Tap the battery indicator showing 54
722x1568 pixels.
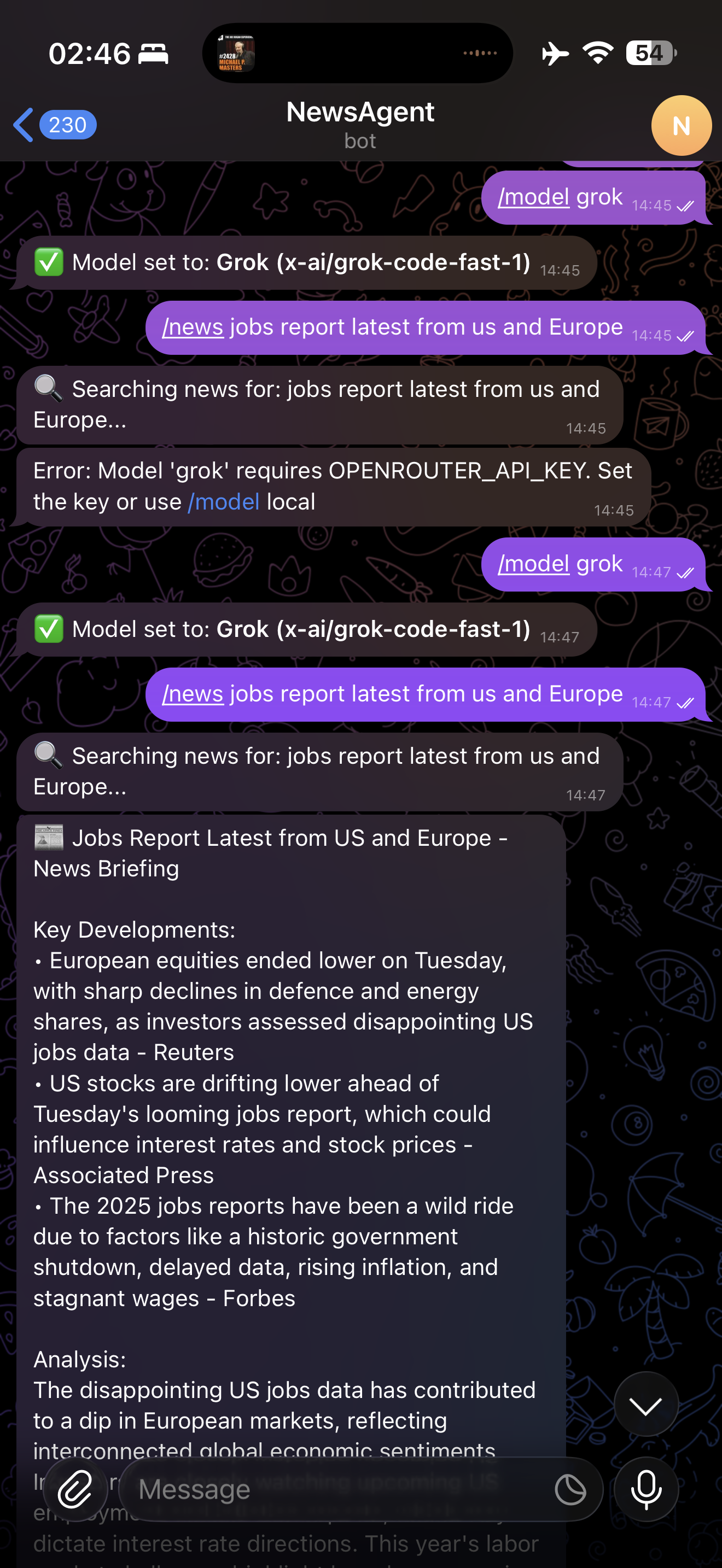[651, 53]
